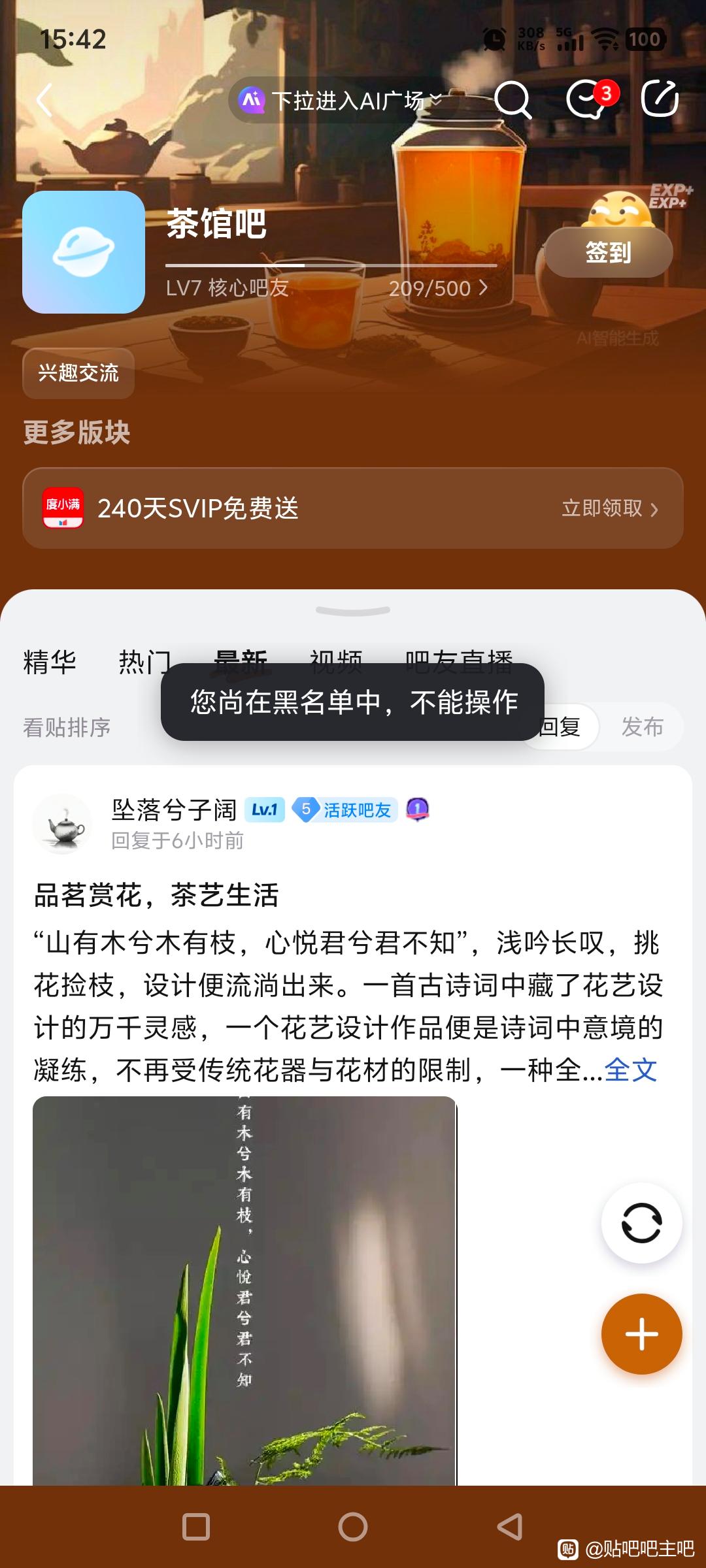The height and width of the screenshot is (1568, 706).
Task: Refresh the feed with circular arrows button
Action: coord(641,1223)
